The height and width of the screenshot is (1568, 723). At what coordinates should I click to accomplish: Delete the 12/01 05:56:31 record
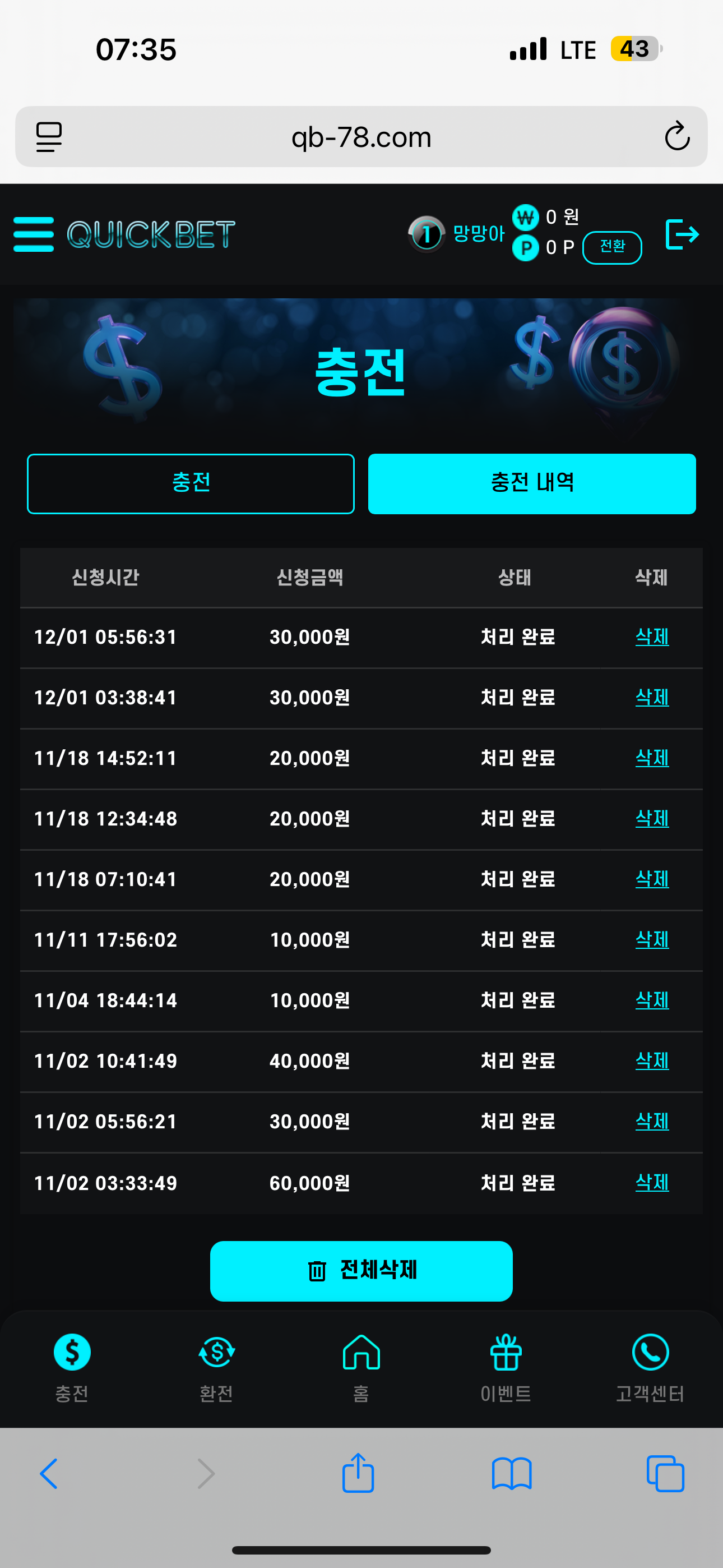652,637
